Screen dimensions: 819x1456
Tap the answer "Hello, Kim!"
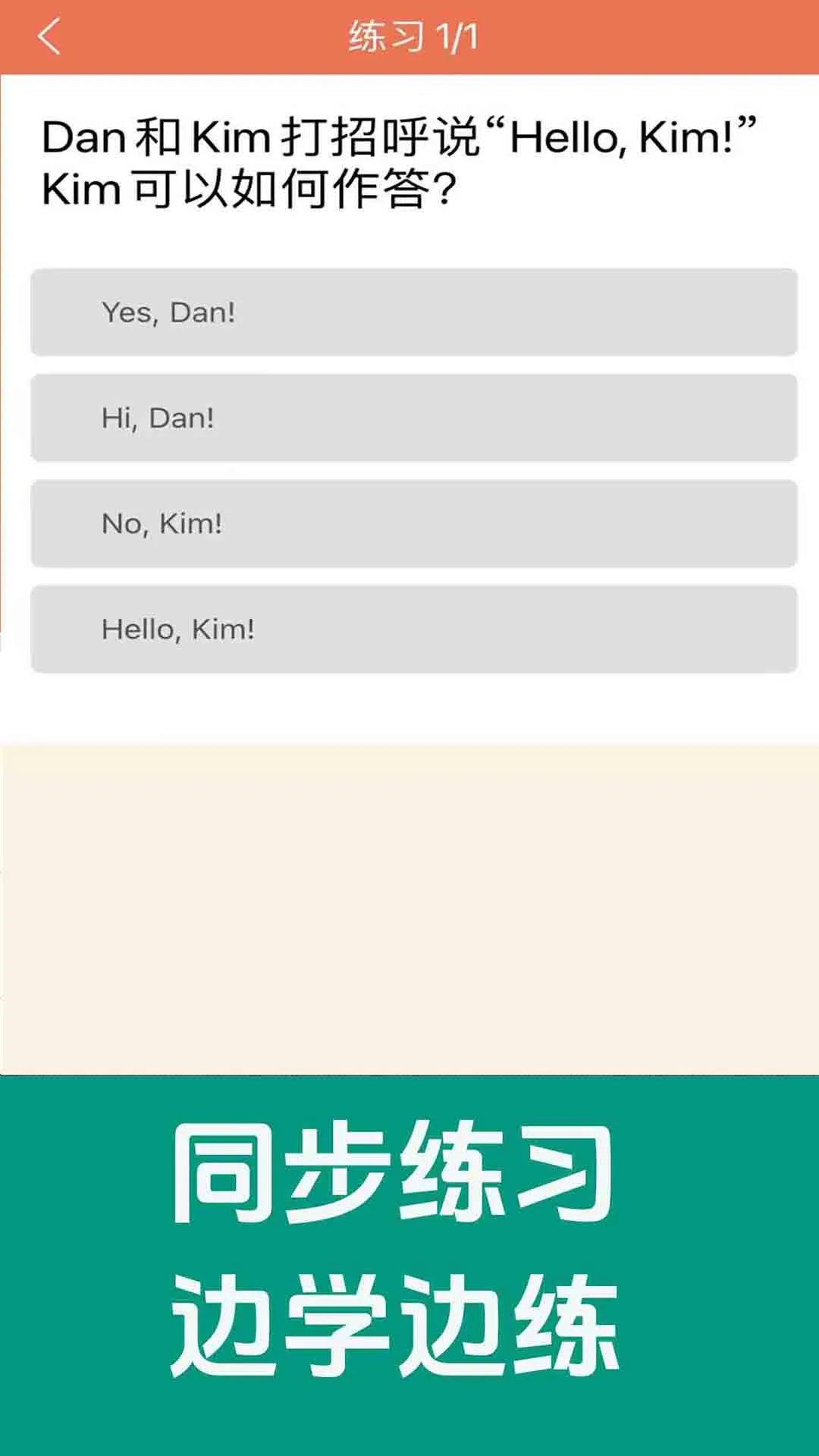pos(414,629)
